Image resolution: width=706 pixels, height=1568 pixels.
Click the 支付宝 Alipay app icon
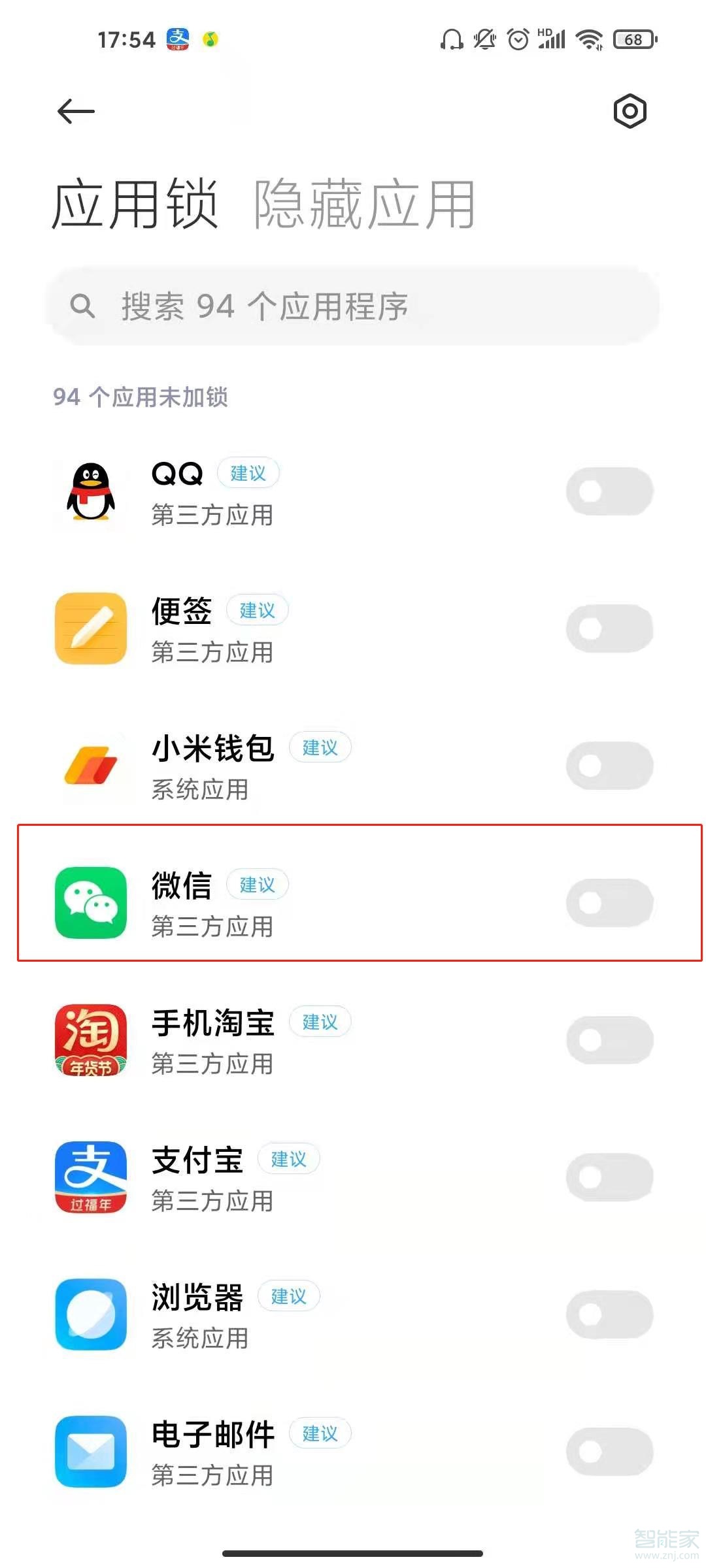point(92,1176)
